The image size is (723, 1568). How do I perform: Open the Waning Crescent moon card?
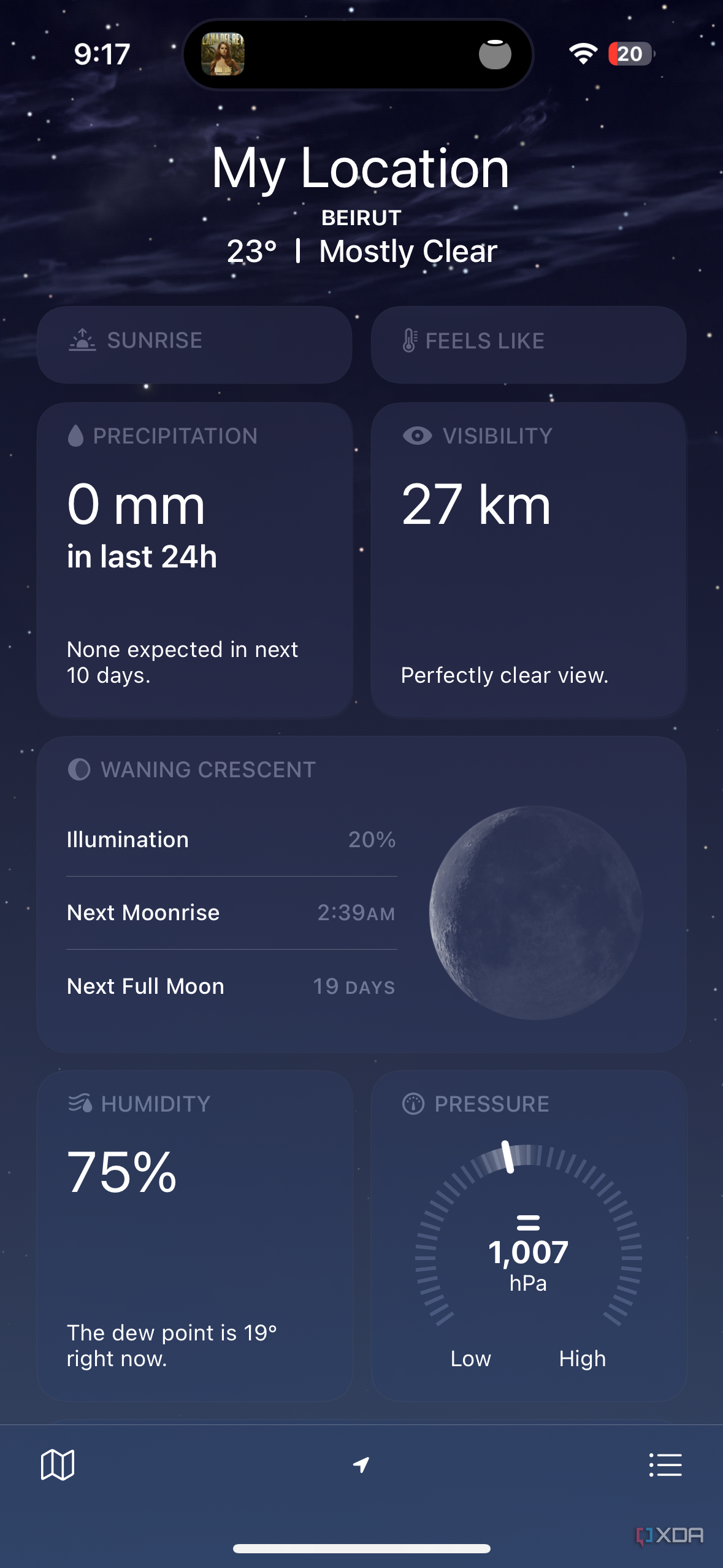pyautogui.click(x=361, y=894)
